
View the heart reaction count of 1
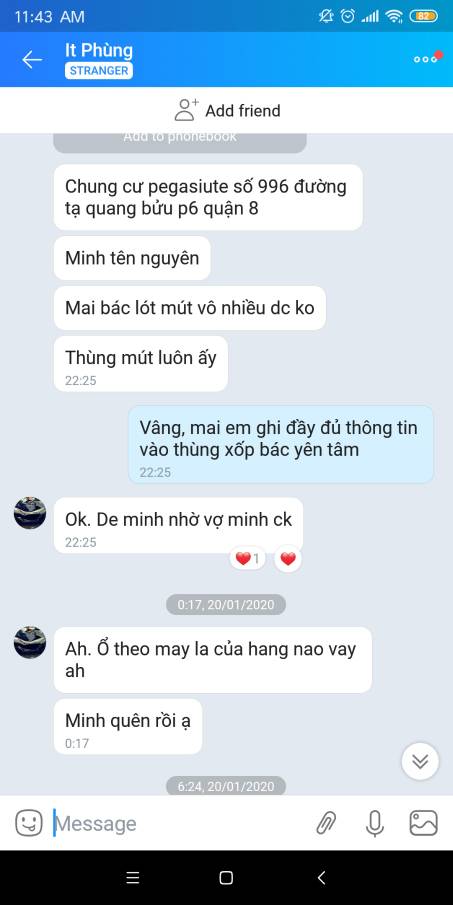click(x=248, y=559)
